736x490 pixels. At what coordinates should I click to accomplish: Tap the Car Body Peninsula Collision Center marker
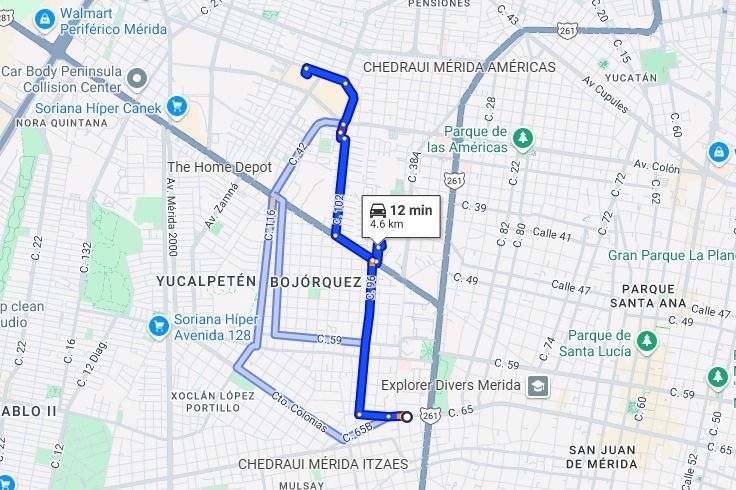point(138,77)
